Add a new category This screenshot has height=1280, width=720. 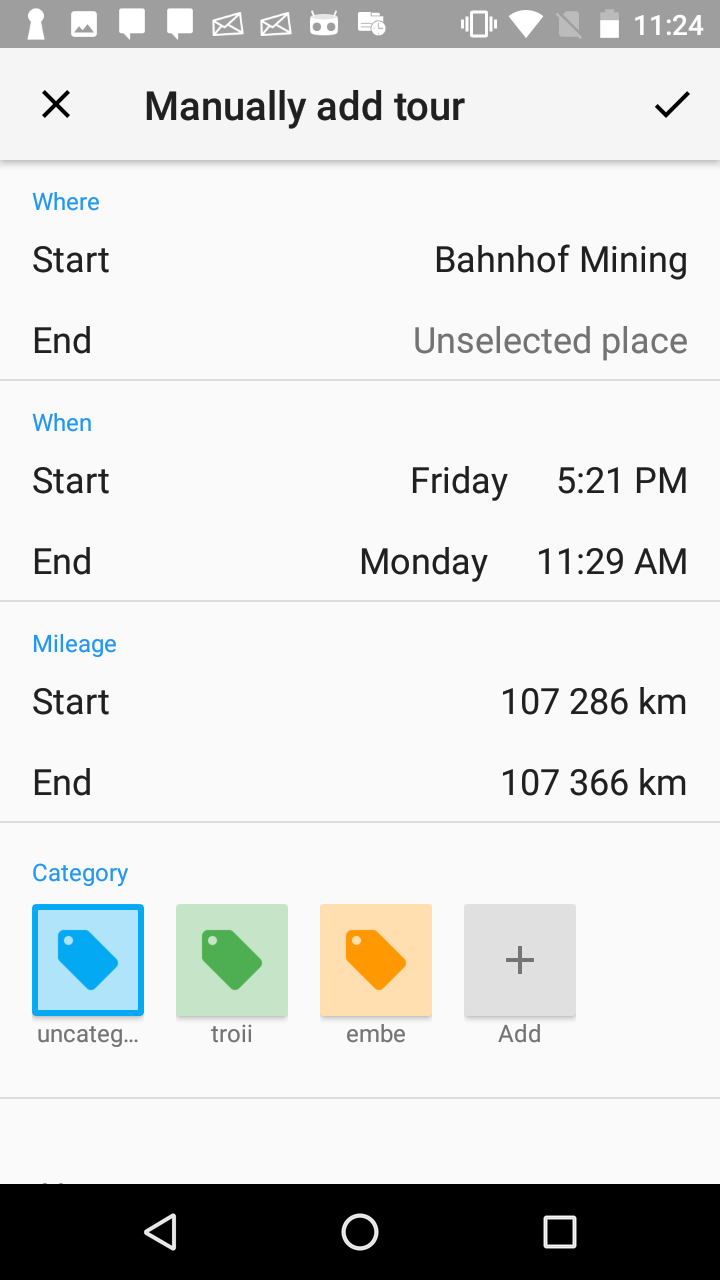(x=520, y=960)
